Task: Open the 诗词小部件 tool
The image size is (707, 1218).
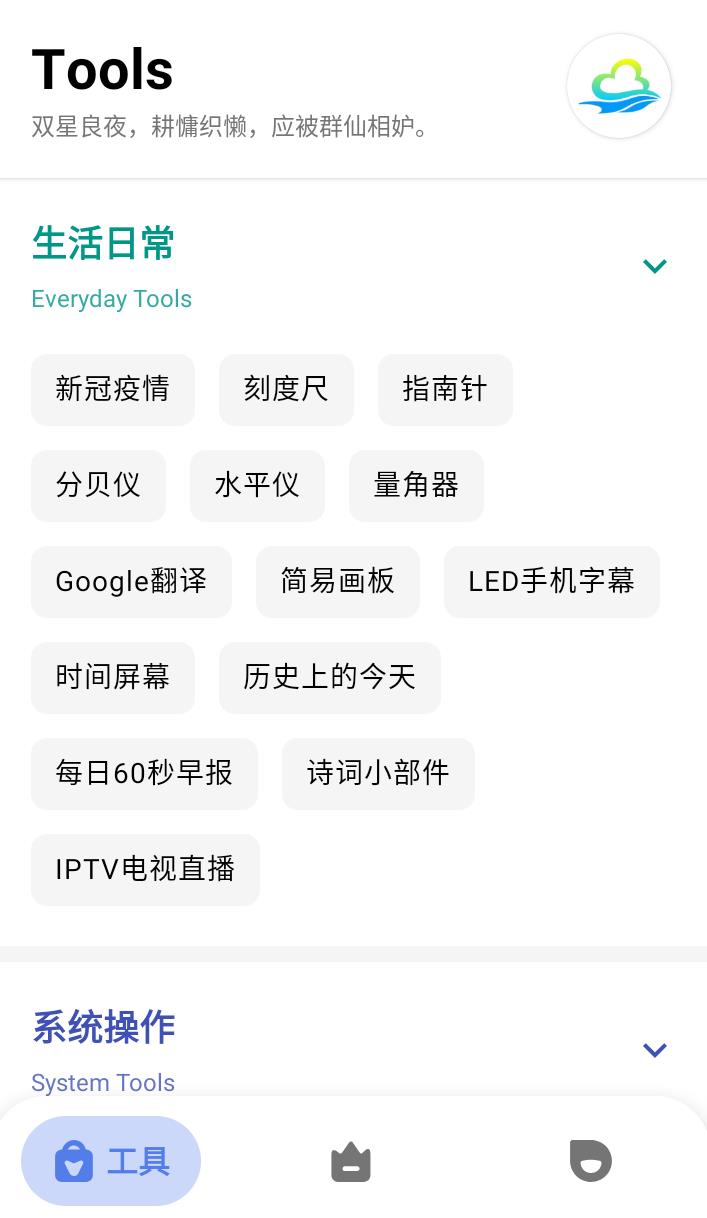Action: point(378,774)
